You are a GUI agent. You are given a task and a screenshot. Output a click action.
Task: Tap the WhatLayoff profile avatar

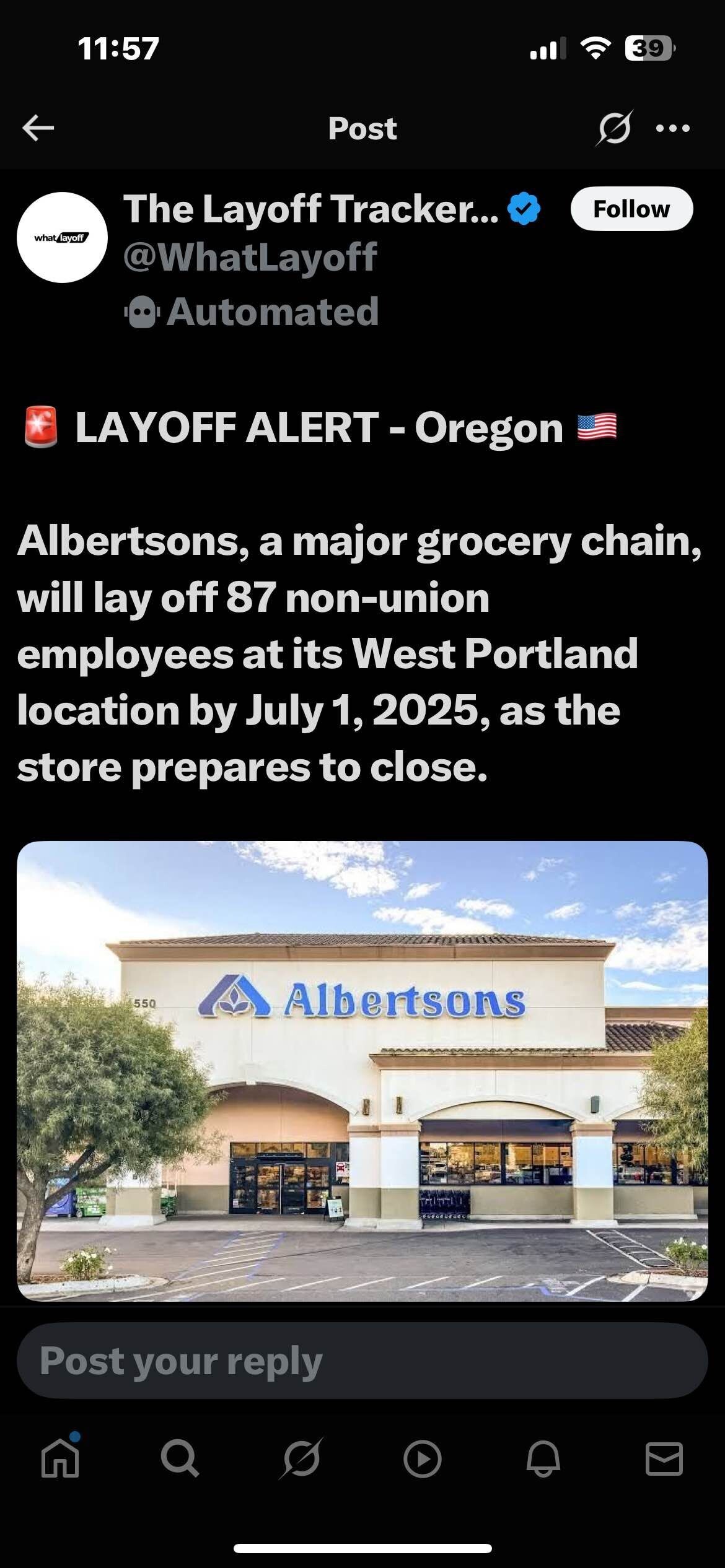[63, 237]
